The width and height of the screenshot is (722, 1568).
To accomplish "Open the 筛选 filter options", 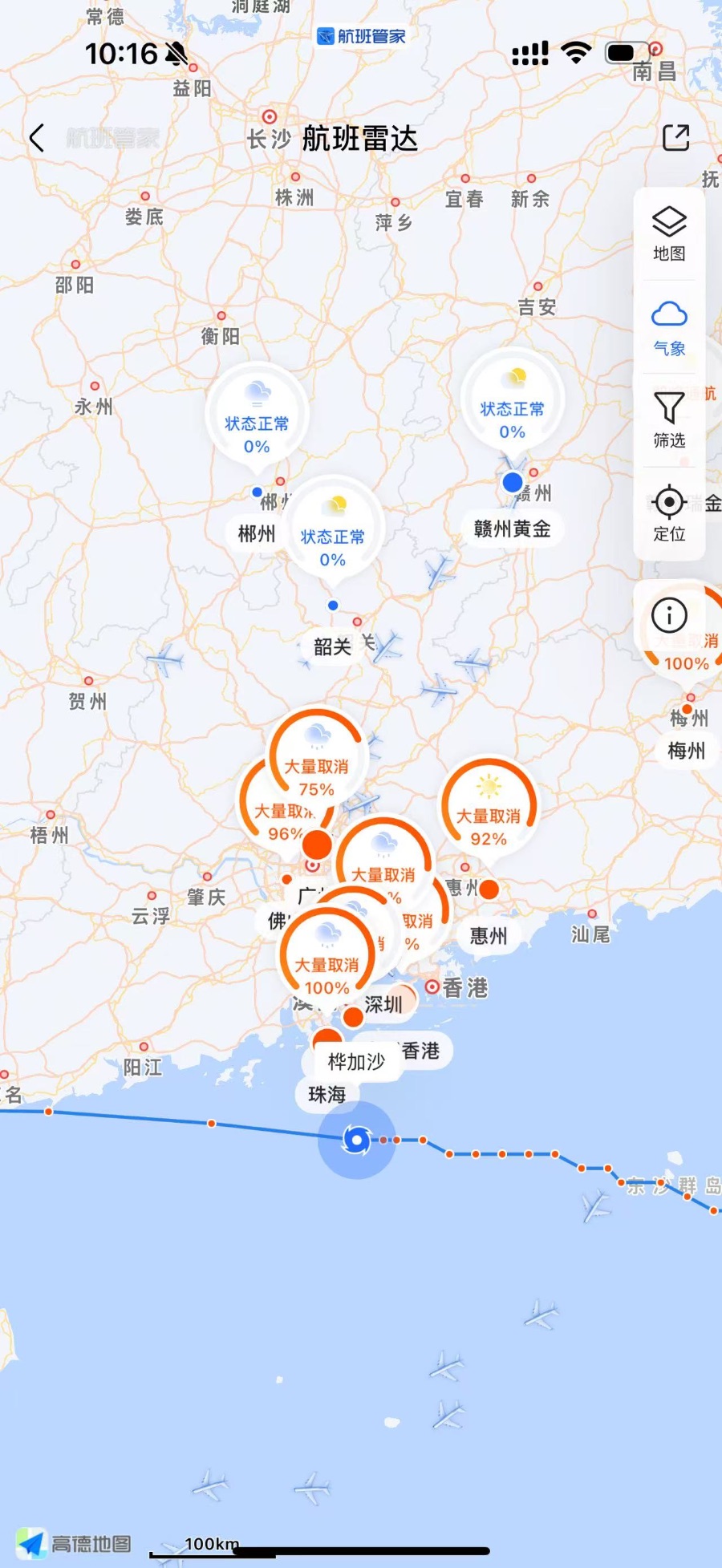I will pyautogui.click(x=668, y=420).
